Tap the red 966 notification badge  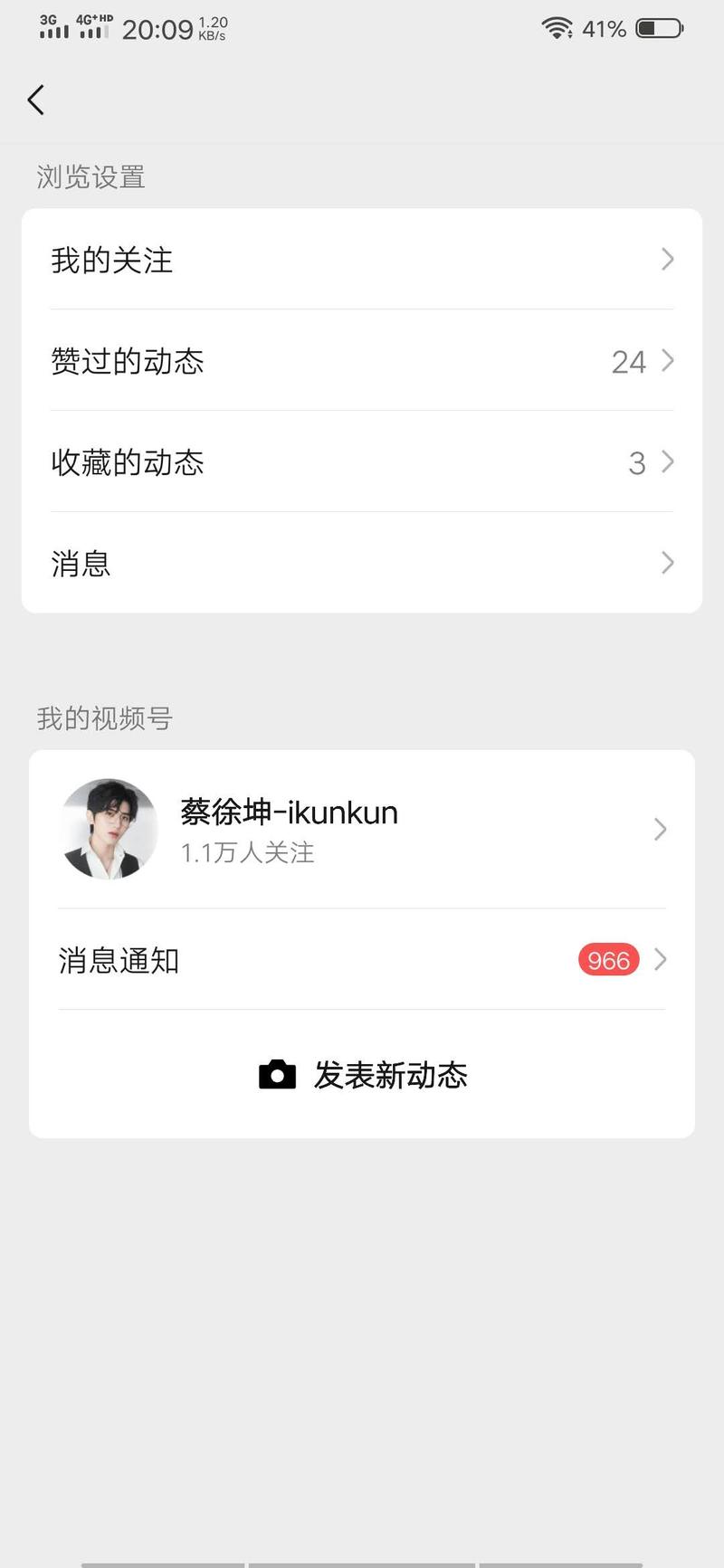click(608, 960)
